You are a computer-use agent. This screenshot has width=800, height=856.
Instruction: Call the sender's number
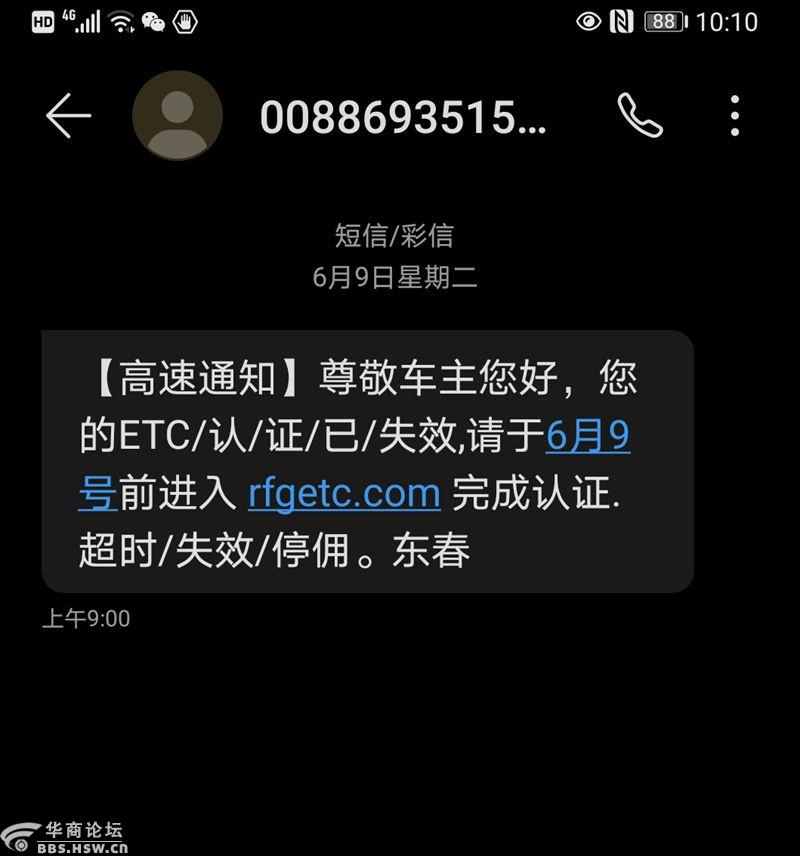coord(640,117)
